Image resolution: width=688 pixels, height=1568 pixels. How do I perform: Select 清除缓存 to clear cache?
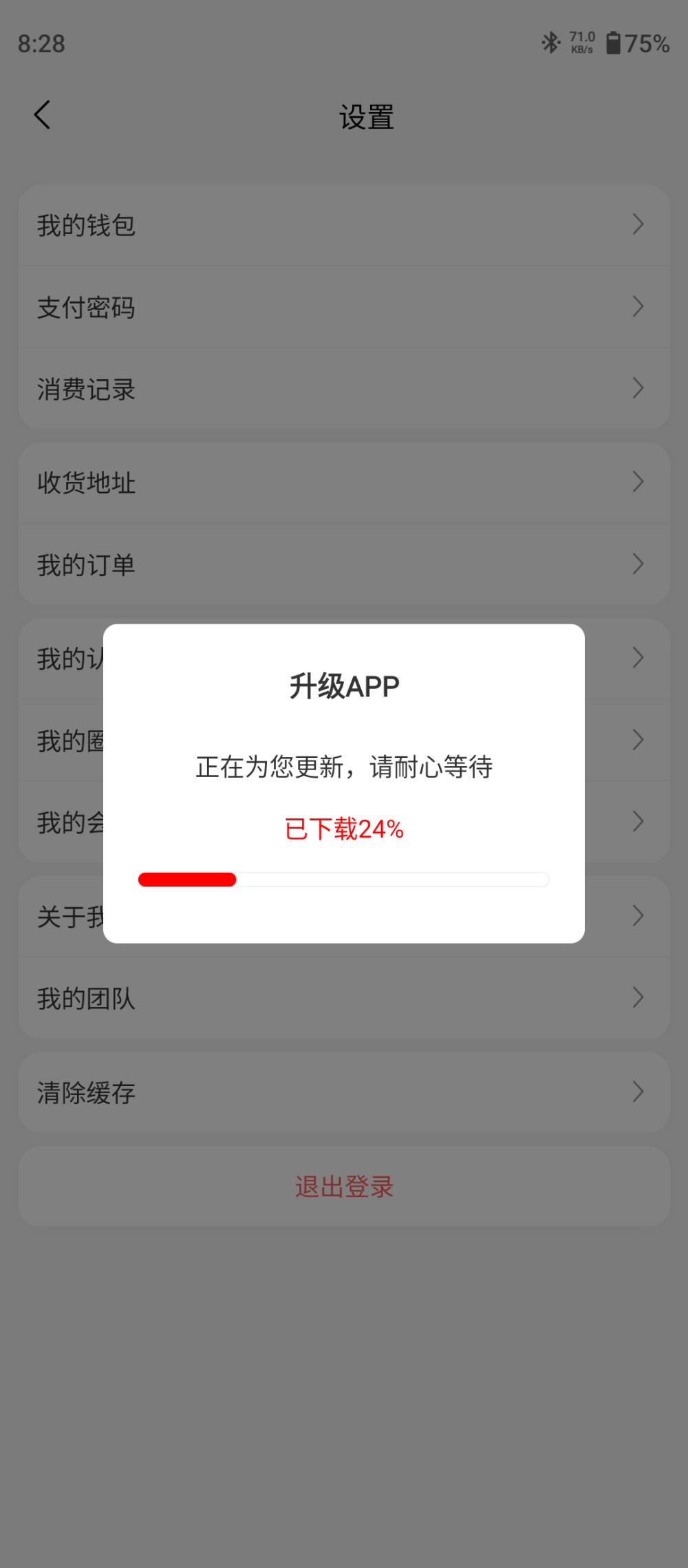344,1092
